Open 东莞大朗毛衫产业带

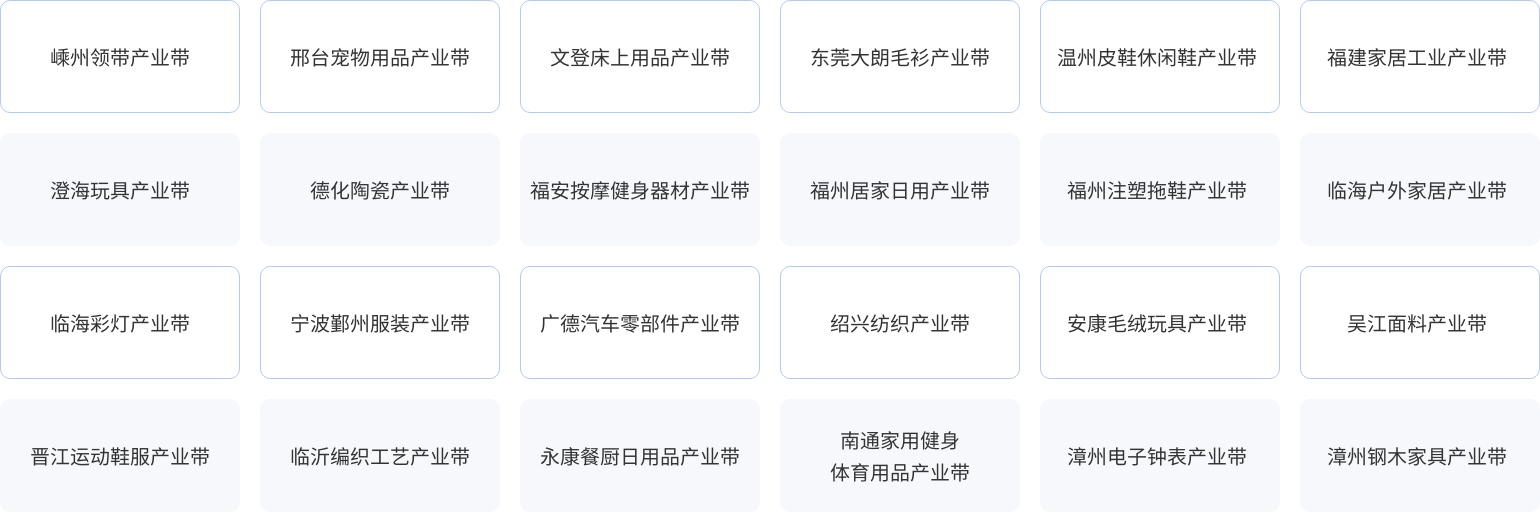(900, 57)
